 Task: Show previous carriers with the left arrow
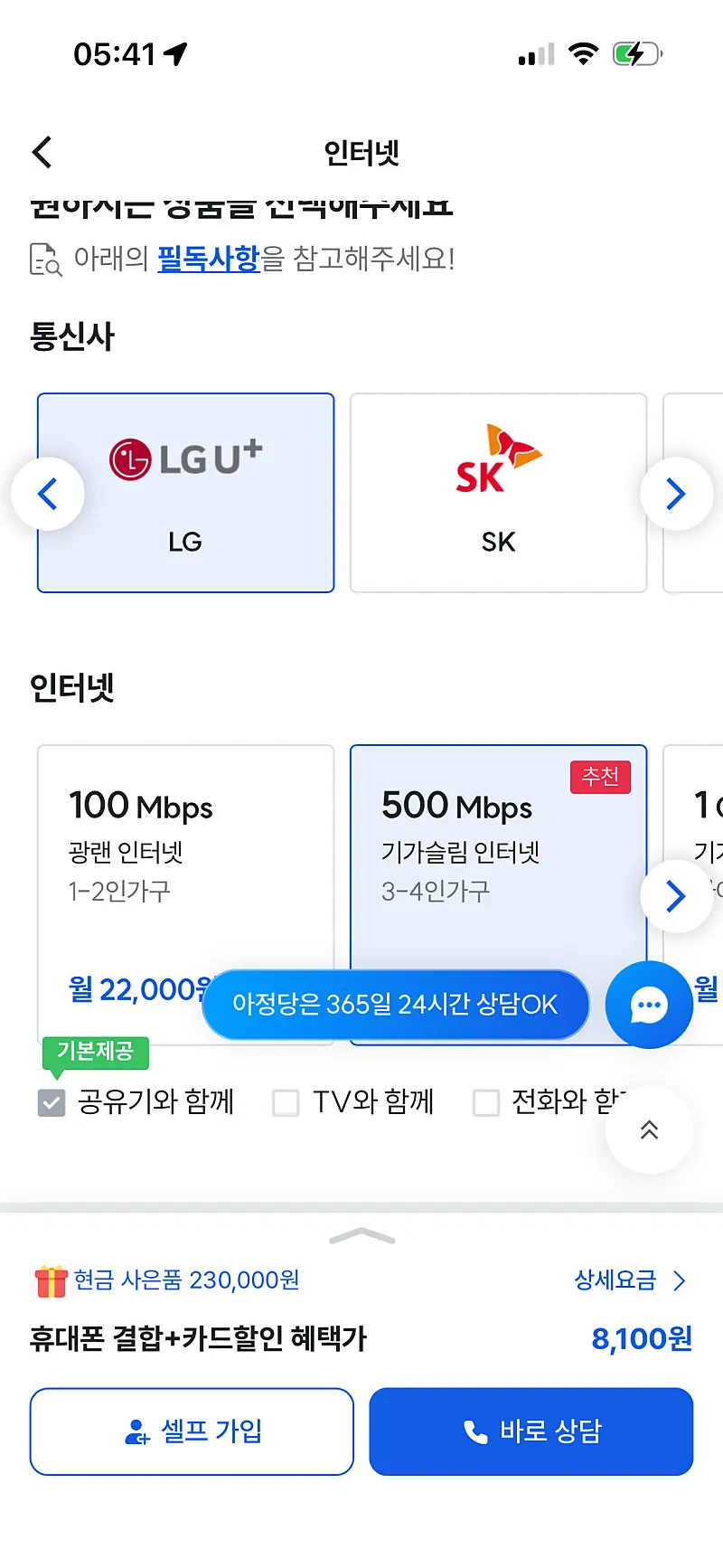click(x=48, y=494)
